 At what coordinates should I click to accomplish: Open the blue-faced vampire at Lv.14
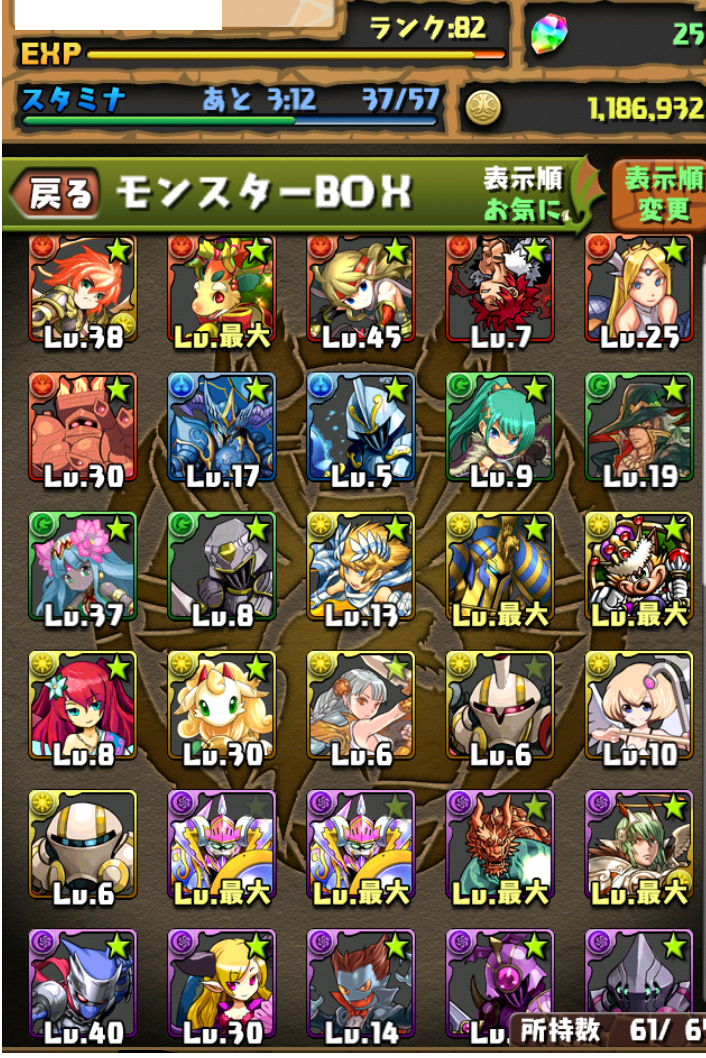click(360, 984)
